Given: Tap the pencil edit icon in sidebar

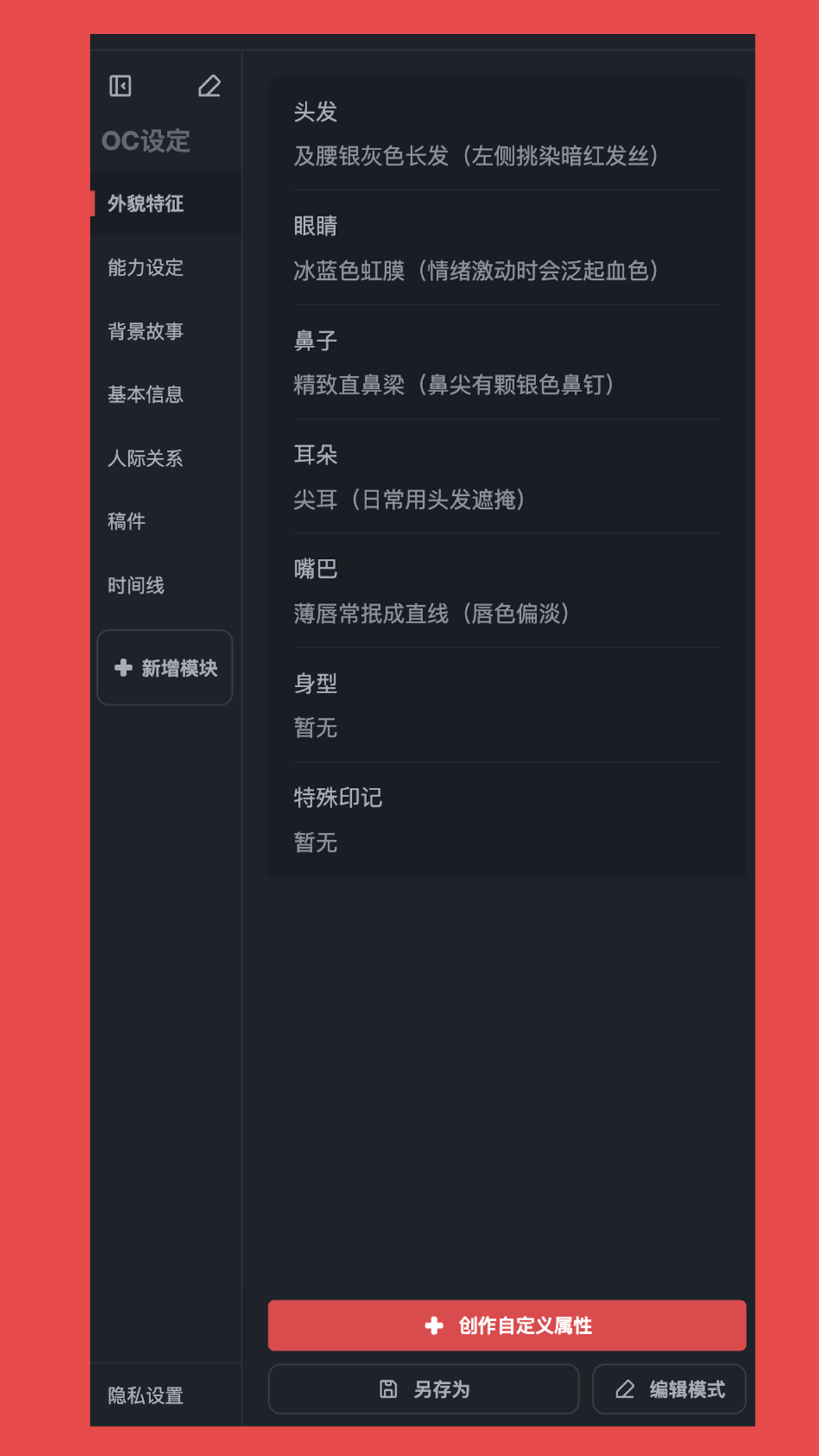Looking at the screenshot, I should [209, 86].
